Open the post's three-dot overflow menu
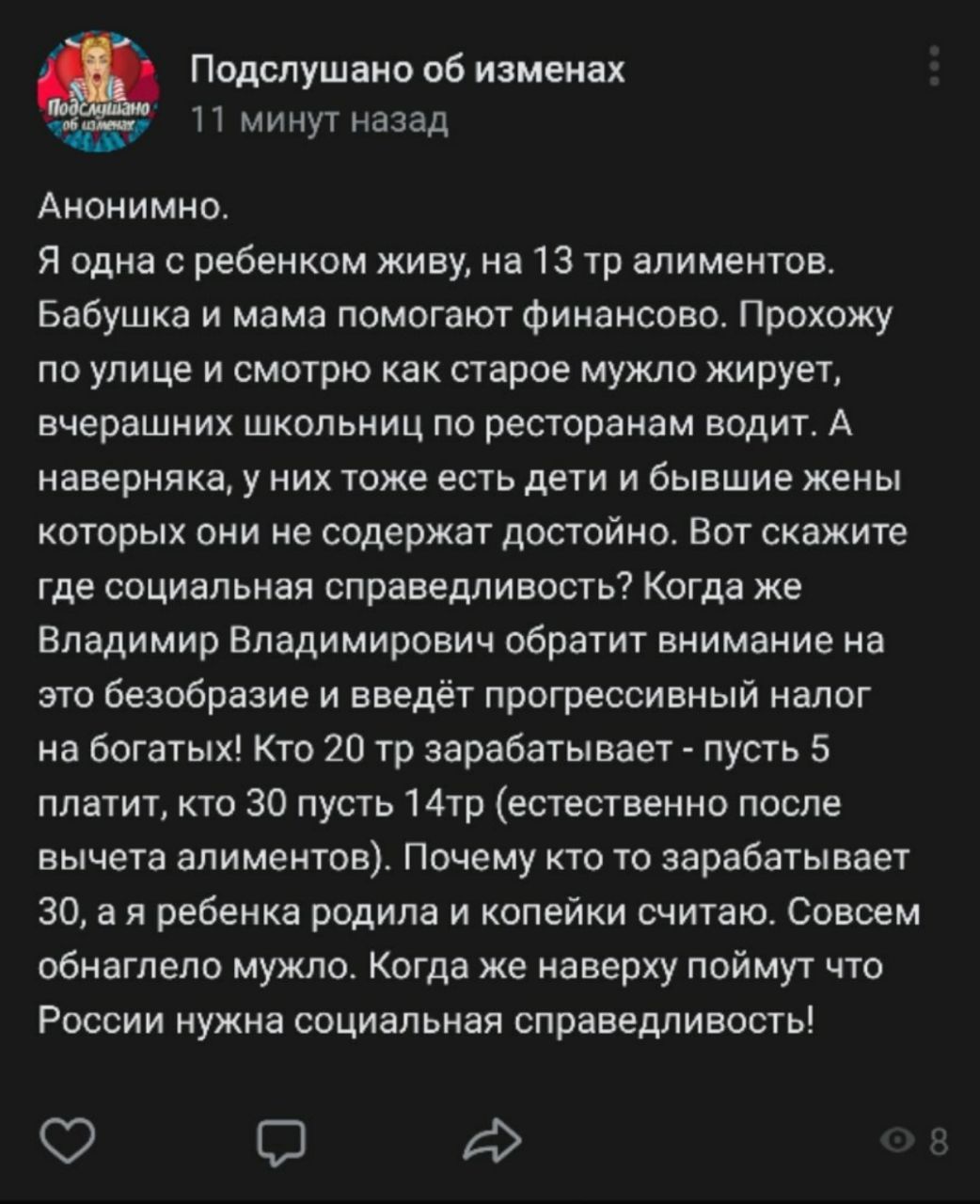 tap(934, 66)
